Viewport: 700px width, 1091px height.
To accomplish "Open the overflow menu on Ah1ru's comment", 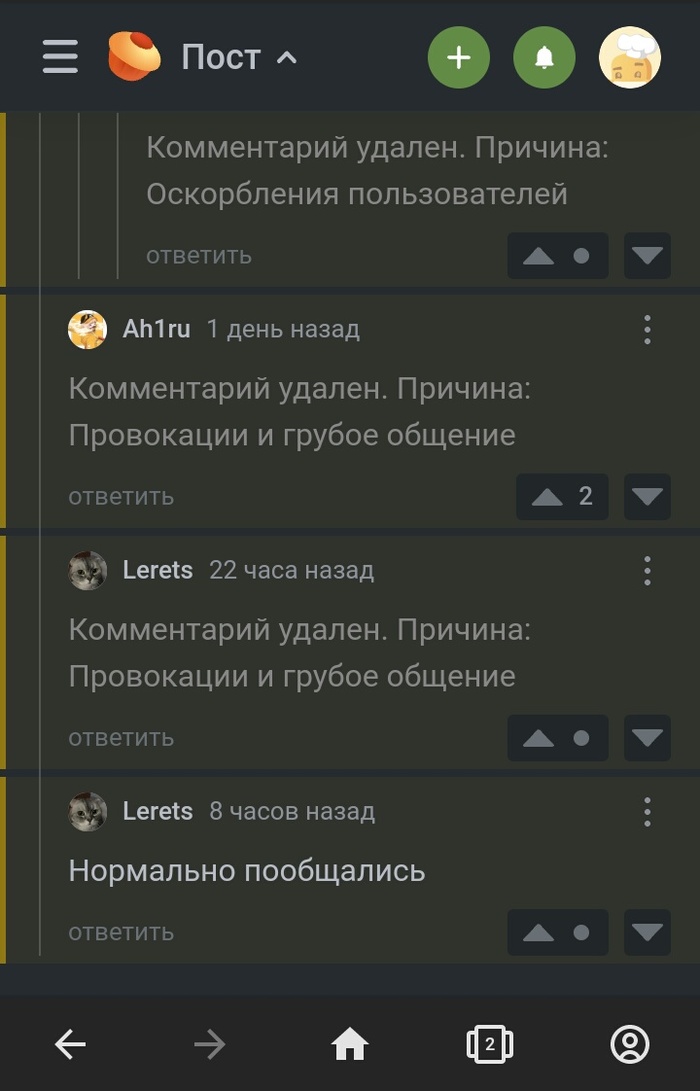I will pos(647,329).
